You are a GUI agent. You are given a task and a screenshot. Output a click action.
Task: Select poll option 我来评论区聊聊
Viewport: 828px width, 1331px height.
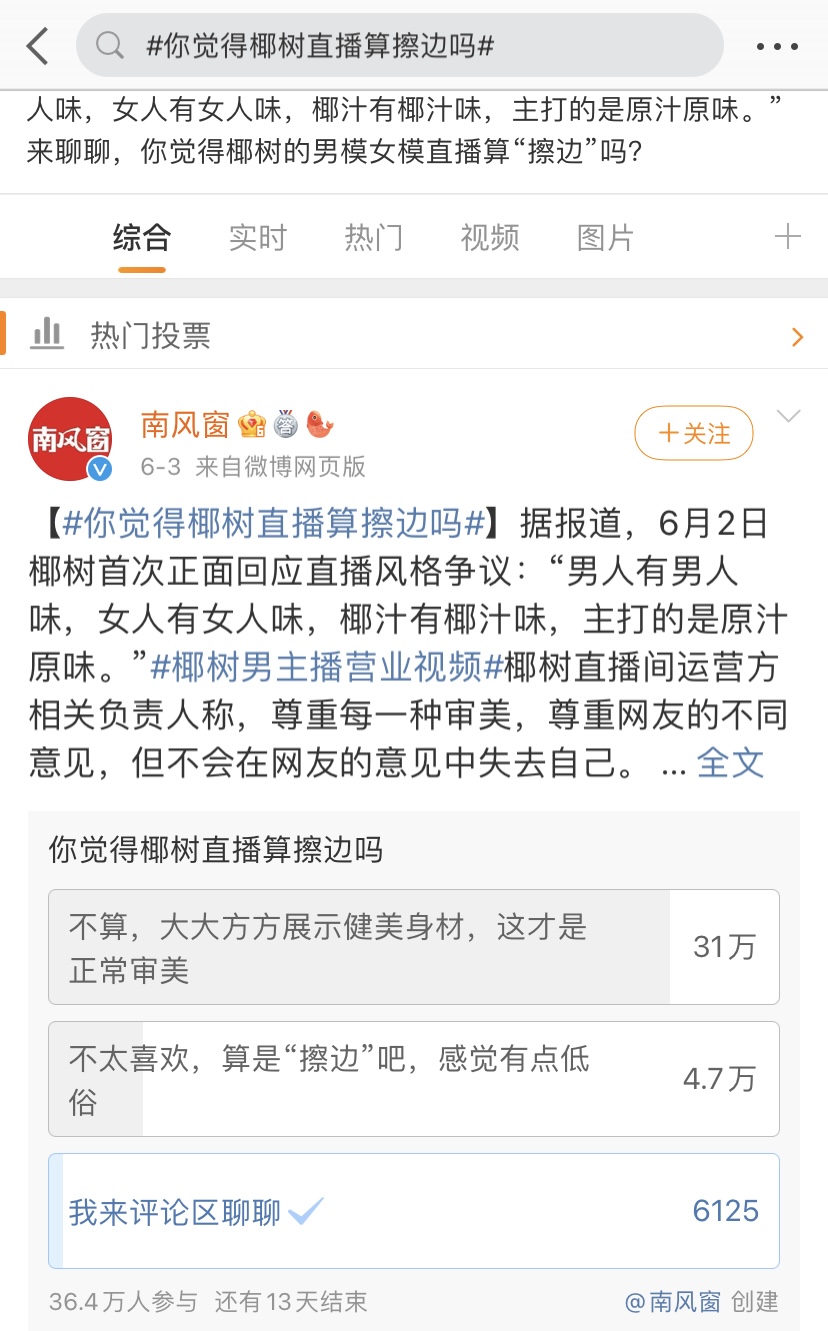[x=413, y=1211]
